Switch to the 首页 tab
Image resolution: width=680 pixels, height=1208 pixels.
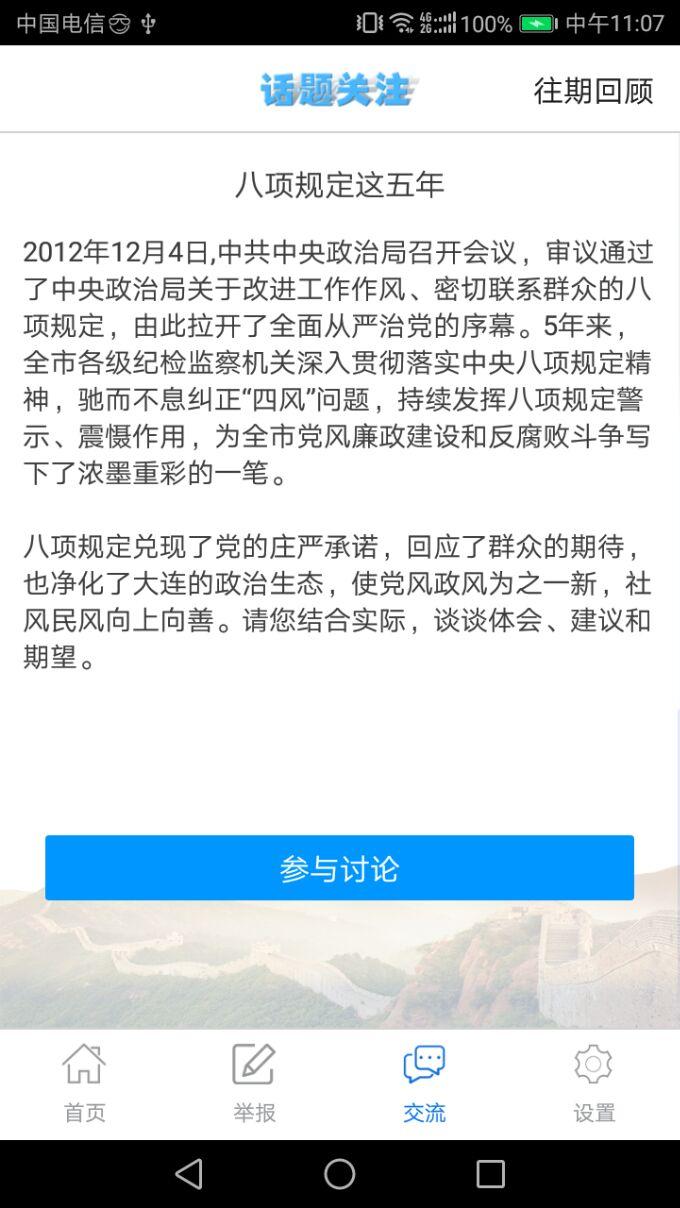pyautogui.click(x=85, y=1083)
